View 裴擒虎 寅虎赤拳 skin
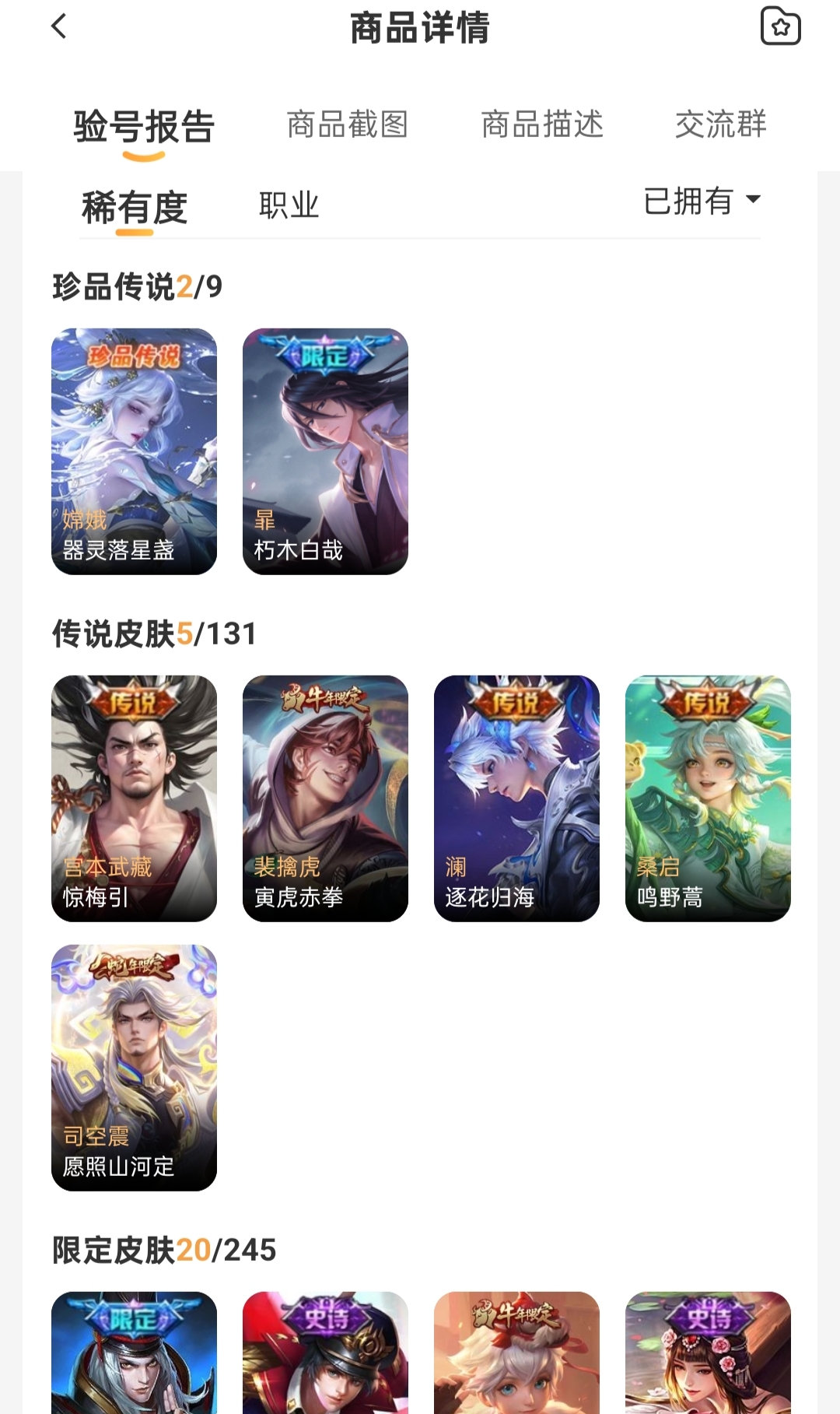840x1414 pixels. (325, 798)
